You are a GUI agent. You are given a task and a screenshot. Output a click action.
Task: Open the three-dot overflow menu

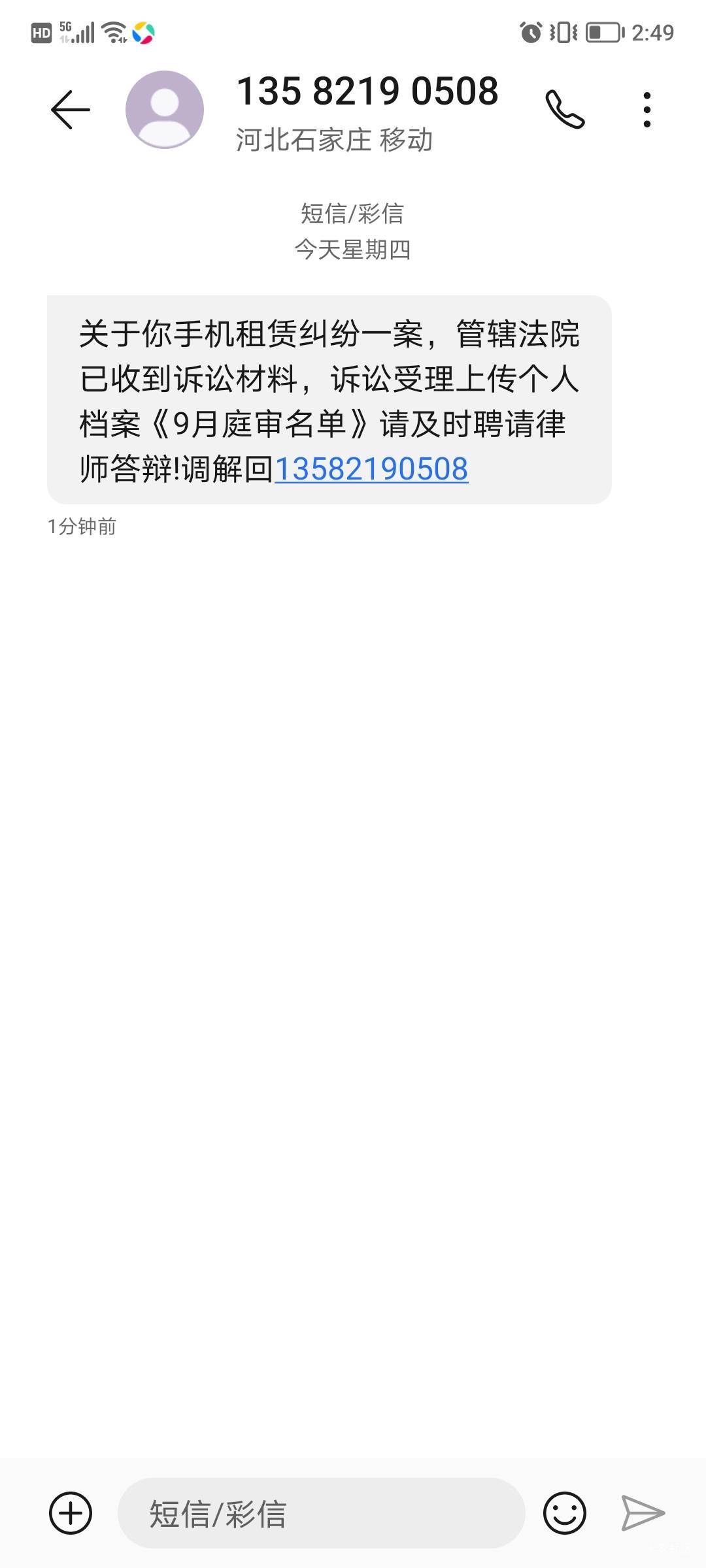click(647, 109)
